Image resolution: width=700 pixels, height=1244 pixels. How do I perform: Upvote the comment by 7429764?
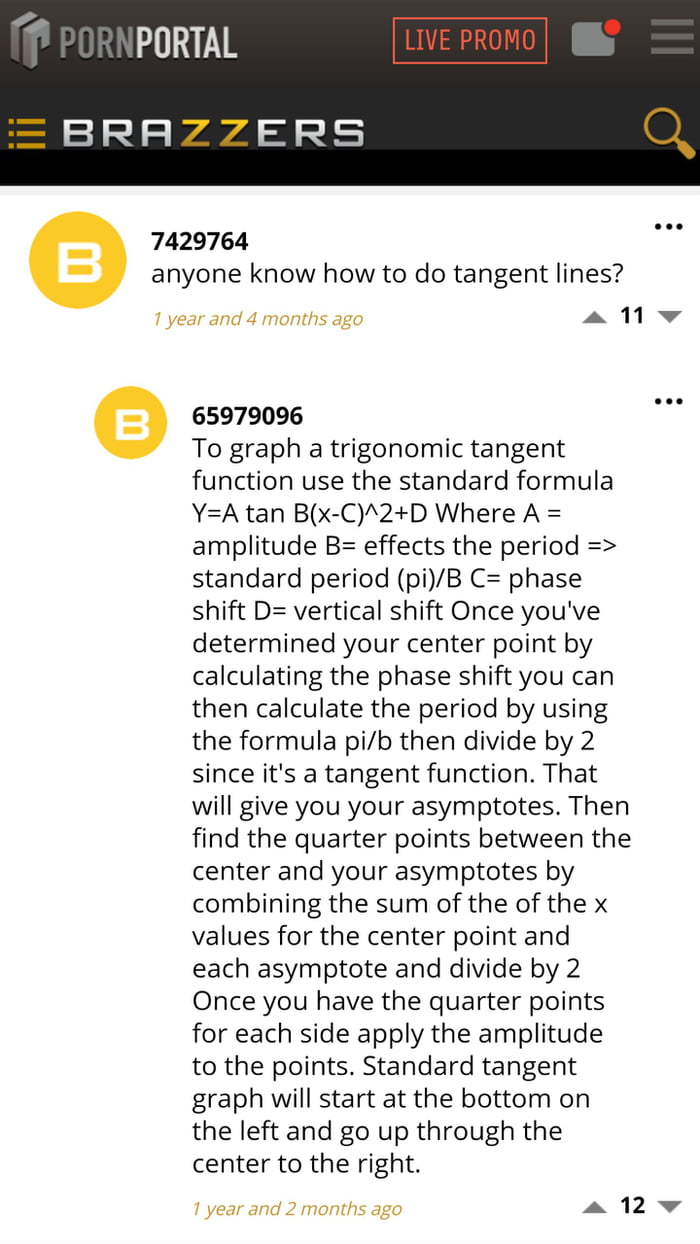[x=594, y=317]
